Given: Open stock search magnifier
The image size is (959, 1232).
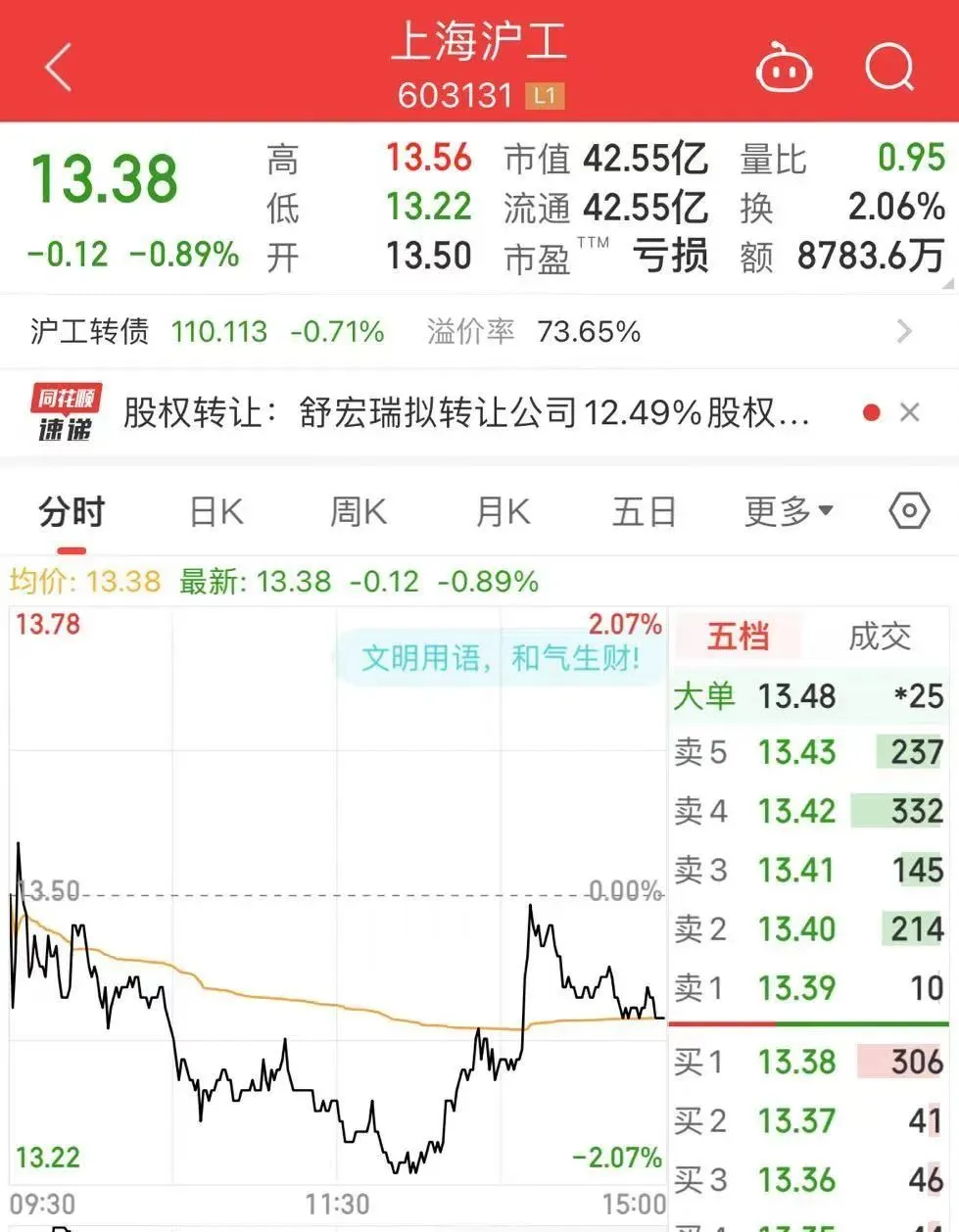Looking at the screenshot, I should (x=889, y=67).
